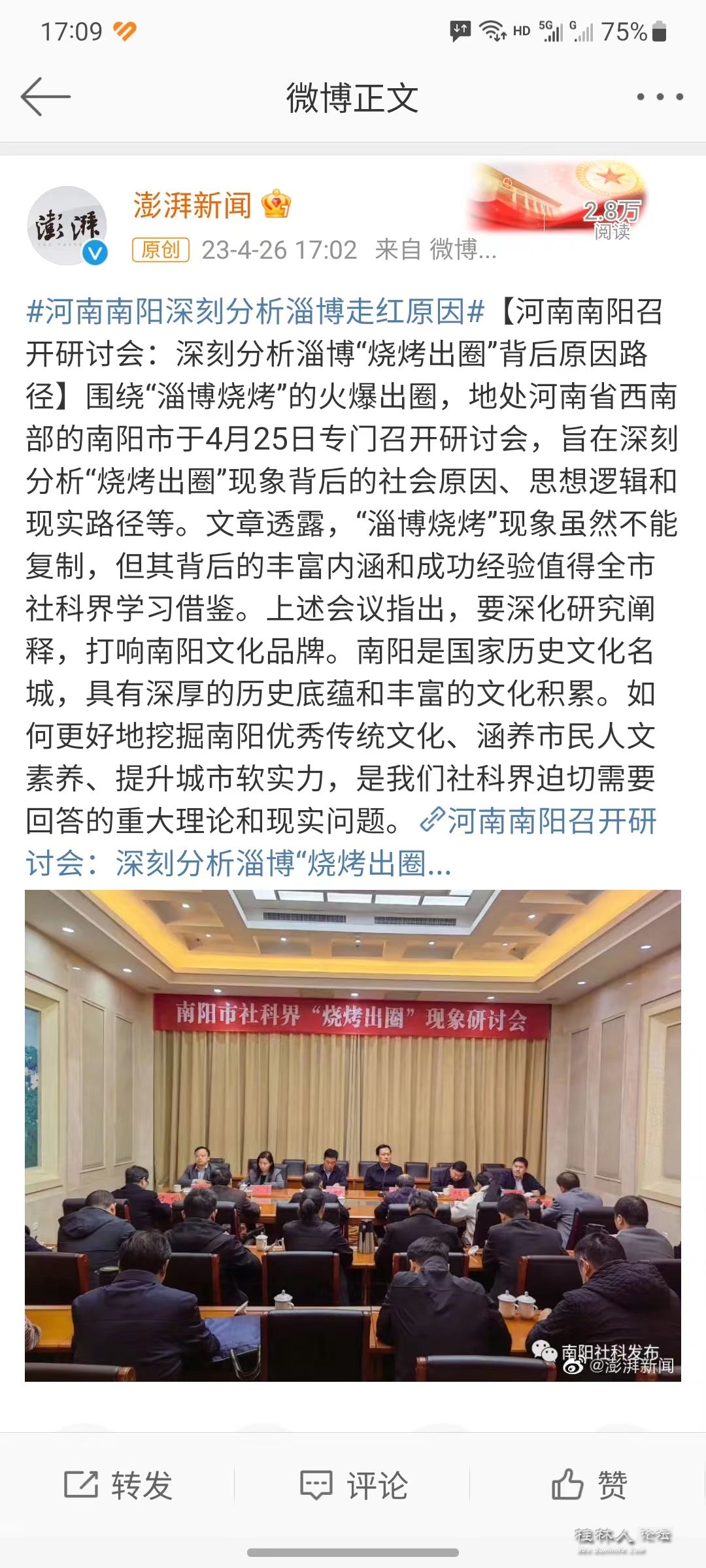Comment with the 评论 button

click(x=354, y=1485)
